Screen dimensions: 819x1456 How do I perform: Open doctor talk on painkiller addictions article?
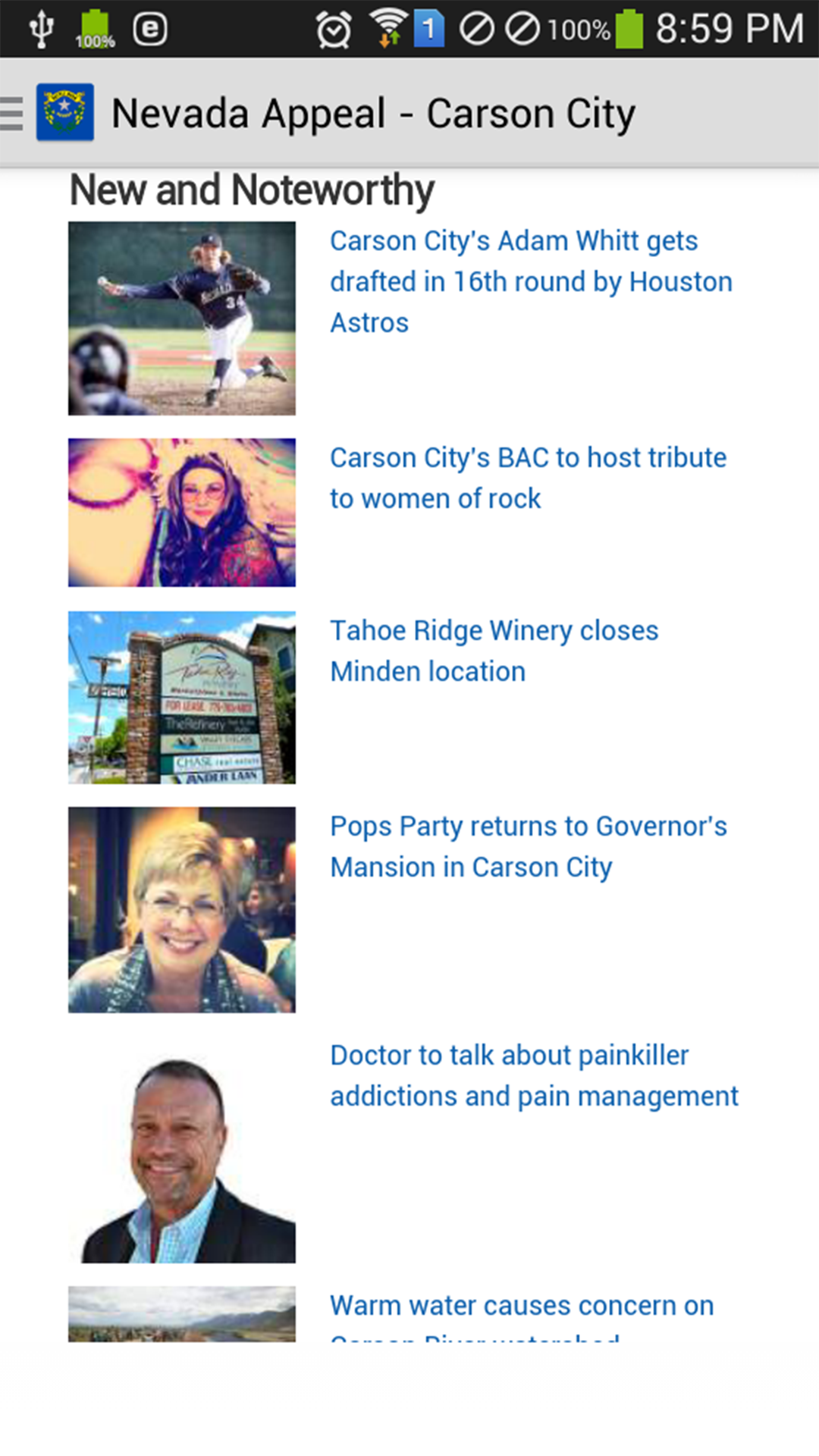pos(534,1075)
